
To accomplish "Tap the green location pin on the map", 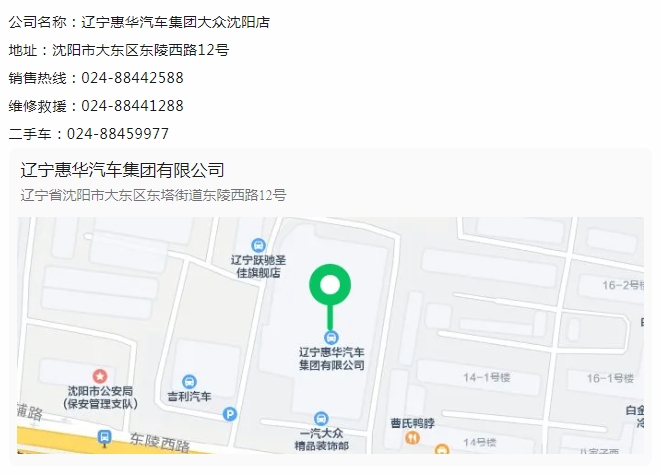I will click(x=330, y=284).
